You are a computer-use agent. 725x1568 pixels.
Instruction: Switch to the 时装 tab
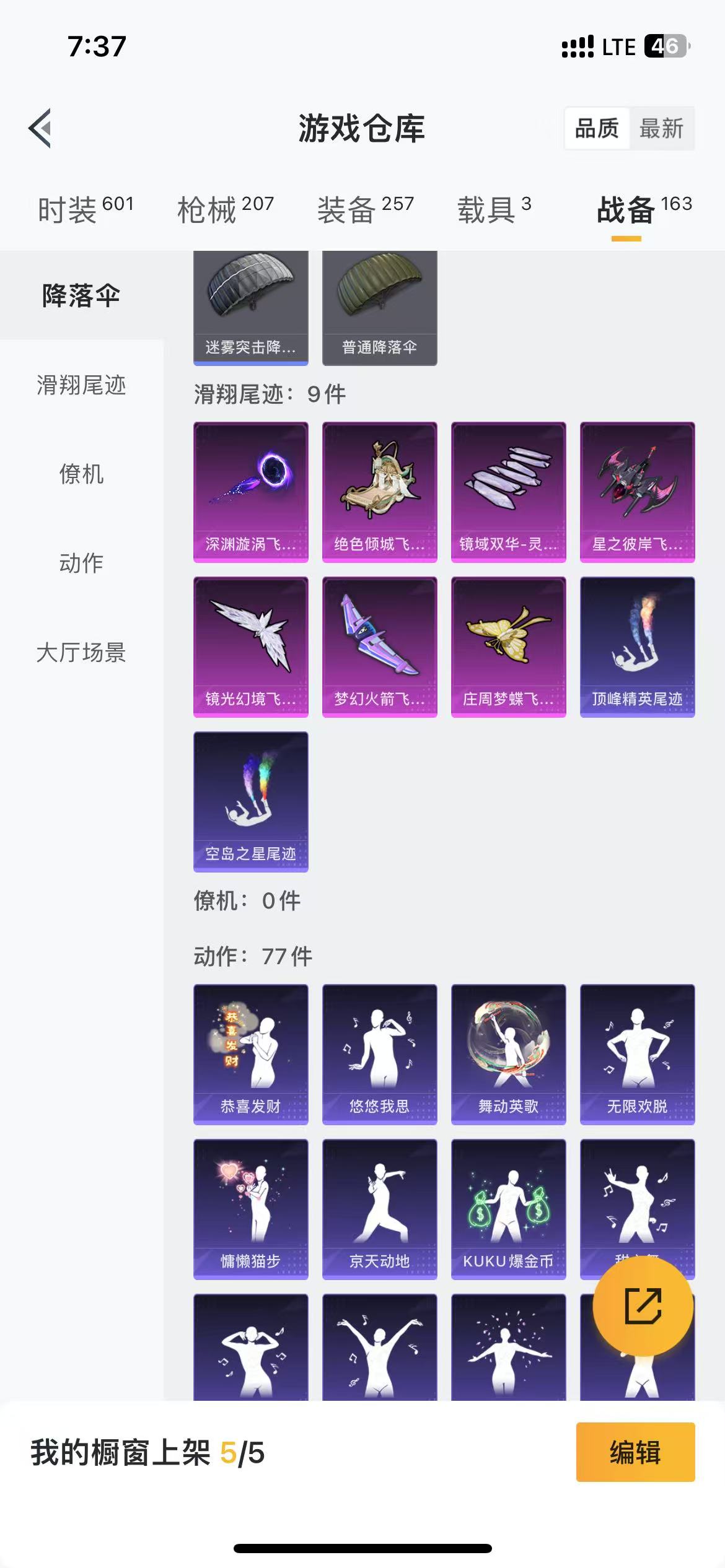(x=86, y=209)
